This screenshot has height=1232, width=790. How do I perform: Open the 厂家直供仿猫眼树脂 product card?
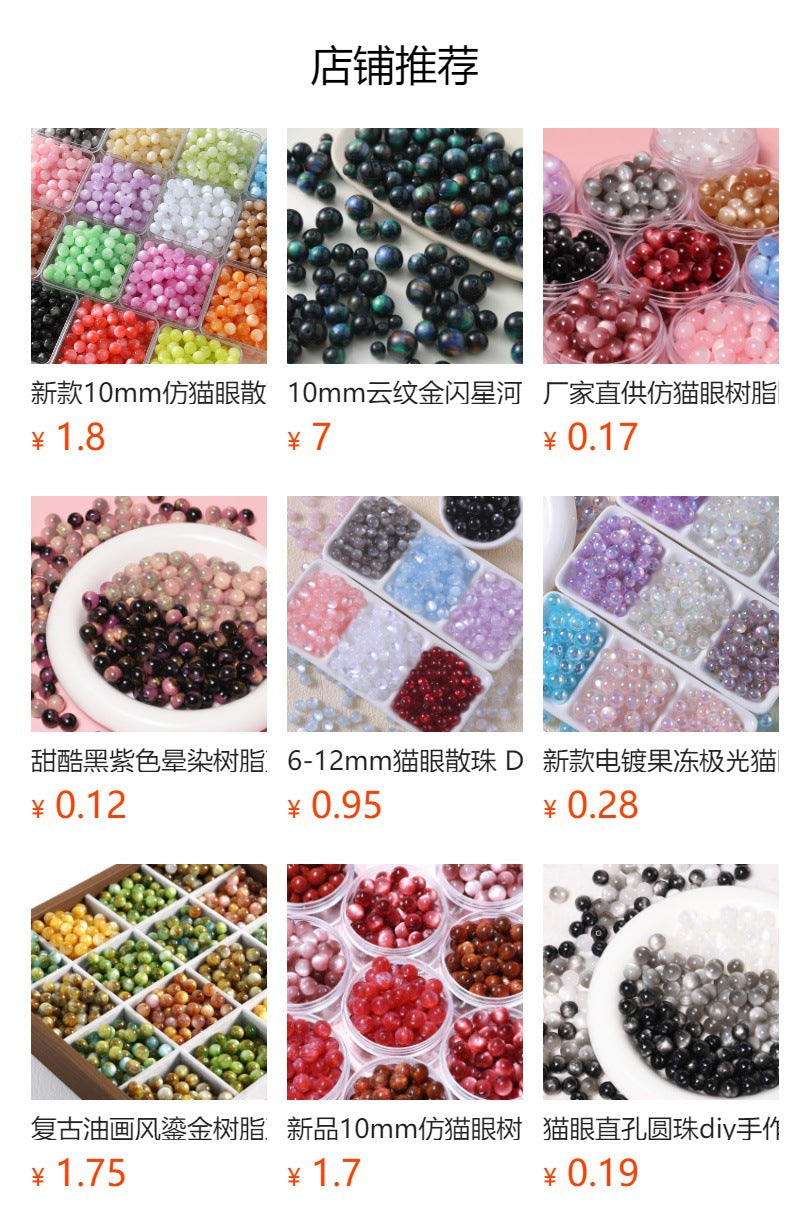[x=660, y=246]
